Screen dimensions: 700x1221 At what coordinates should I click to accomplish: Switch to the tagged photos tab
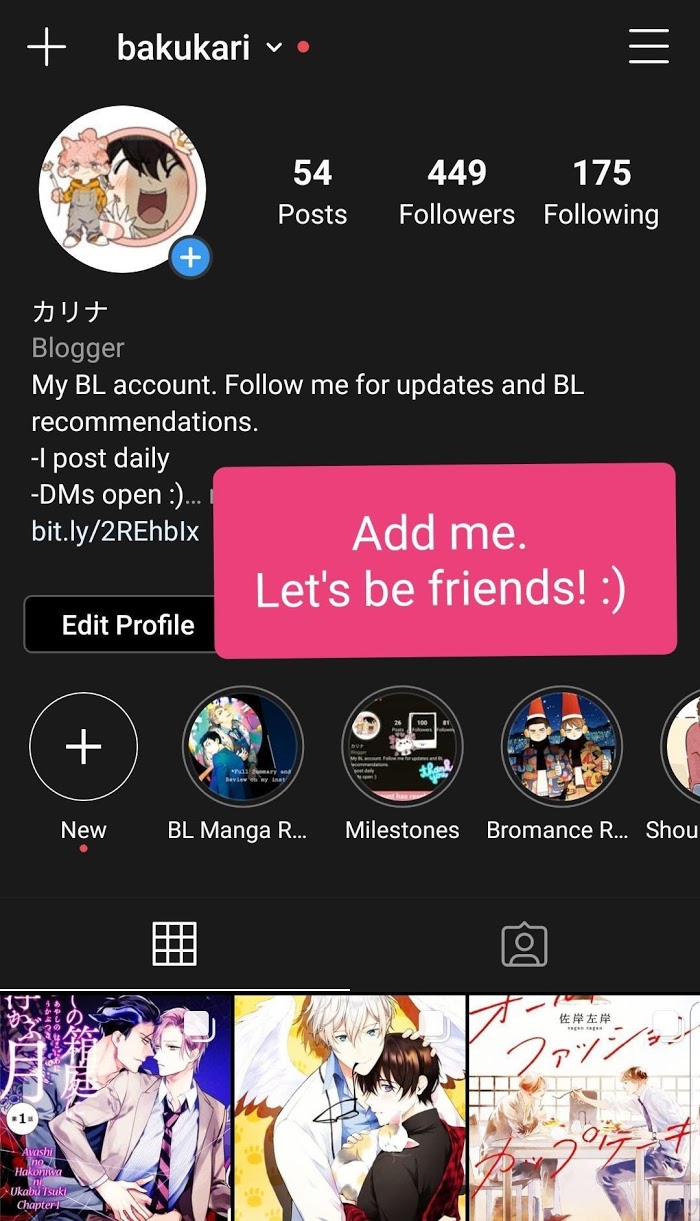[524, 944]
